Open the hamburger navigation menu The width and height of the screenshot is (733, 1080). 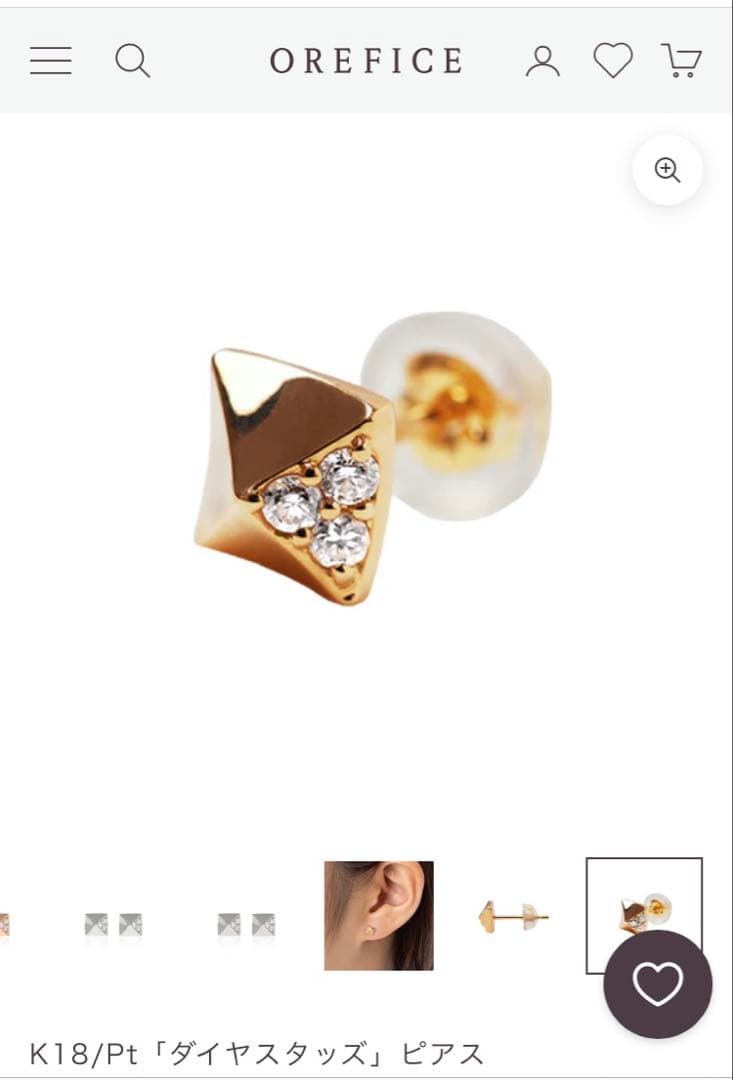click(x=50, y=61)
